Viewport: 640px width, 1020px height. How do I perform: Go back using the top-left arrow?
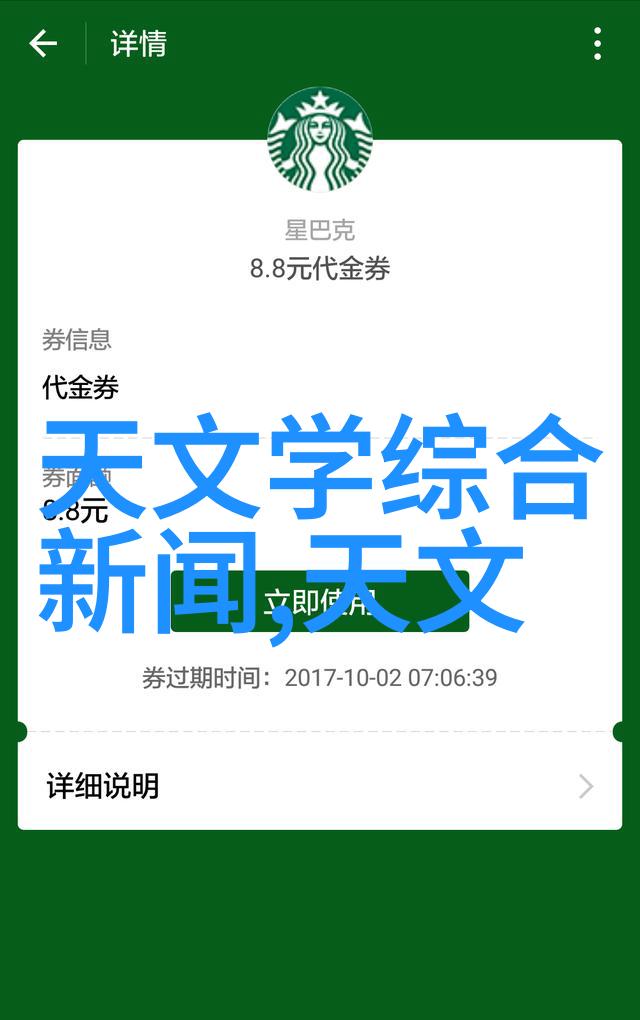pos(43,44)
